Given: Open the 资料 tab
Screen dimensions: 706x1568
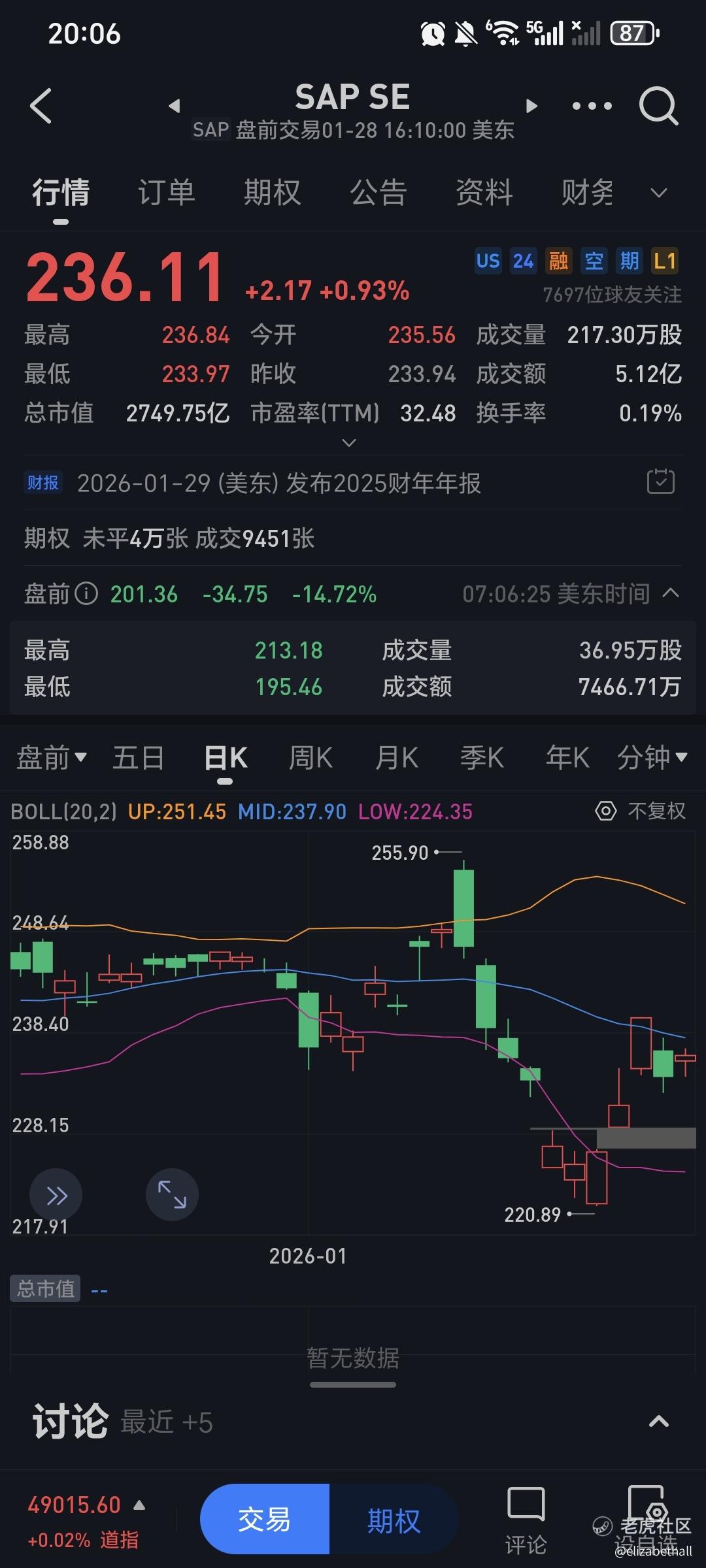Looking at the screenshot, I should tap(484, 193).
